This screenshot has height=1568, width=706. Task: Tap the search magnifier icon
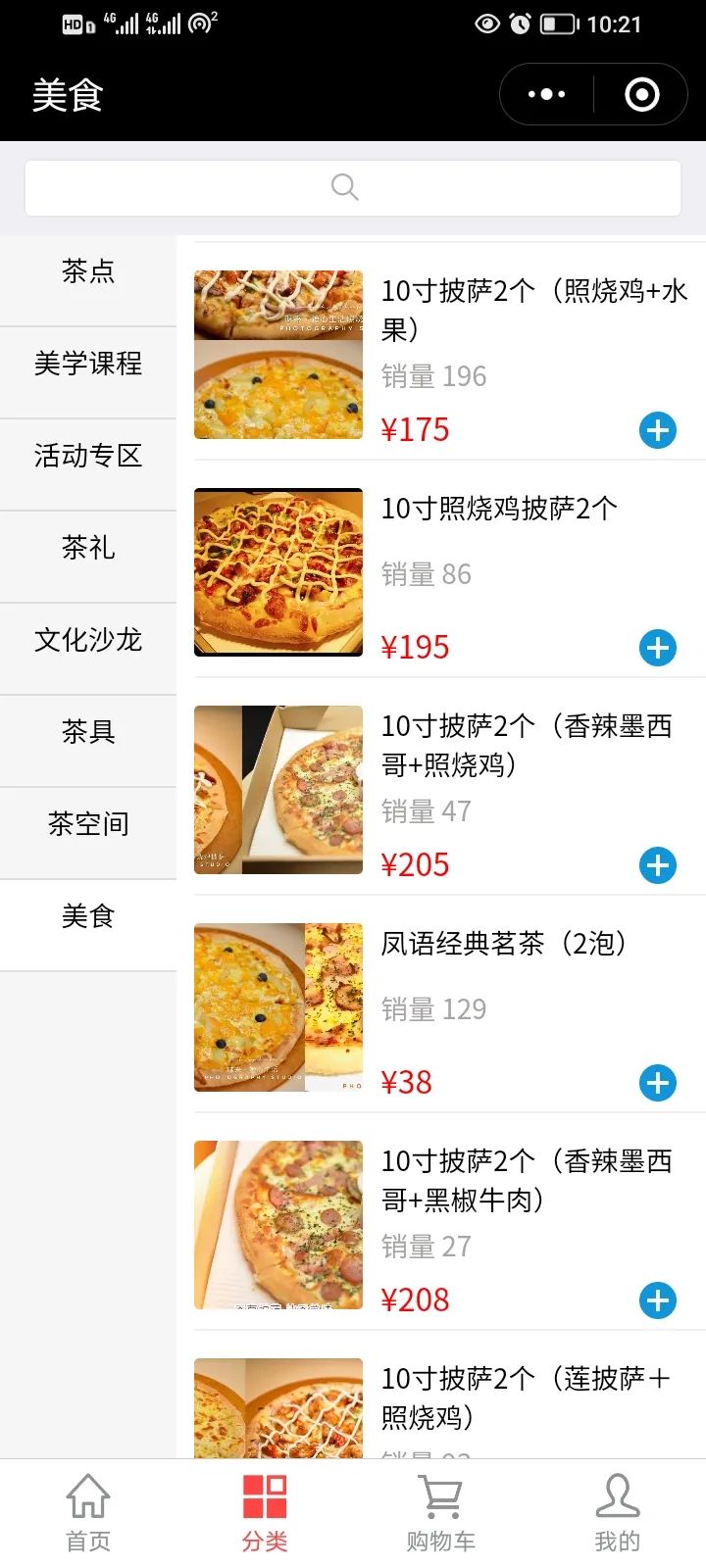[x=344, y=186]
